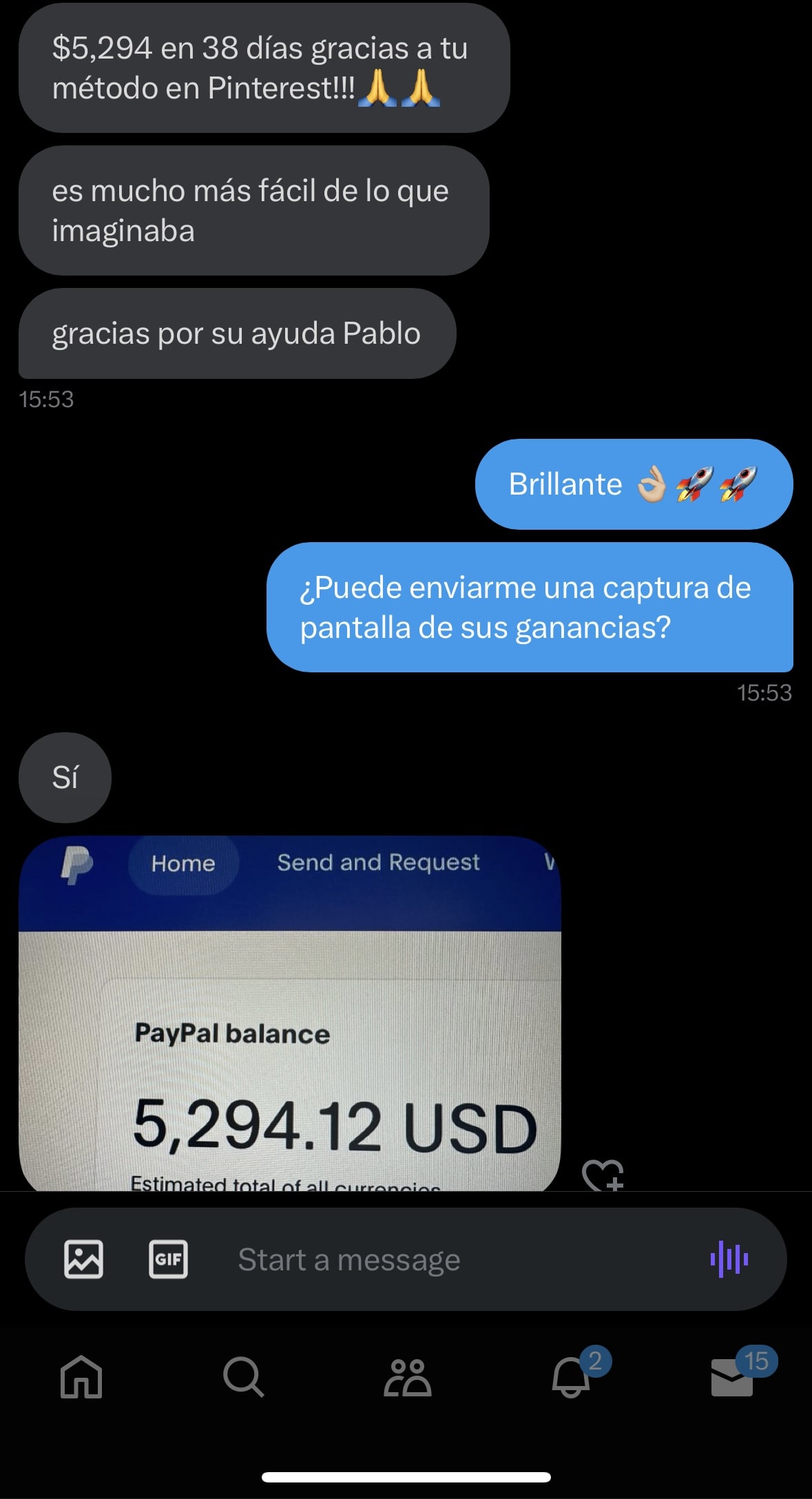Open the Messages envelope tab

(x=732, y=1377)
